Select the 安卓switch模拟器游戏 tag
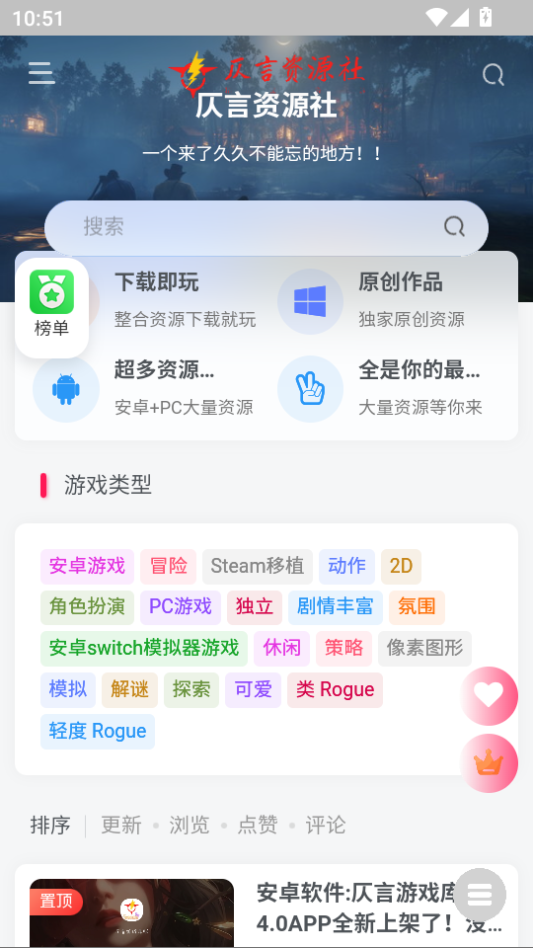This screenshot has width=533, height=948. (144, 648)
